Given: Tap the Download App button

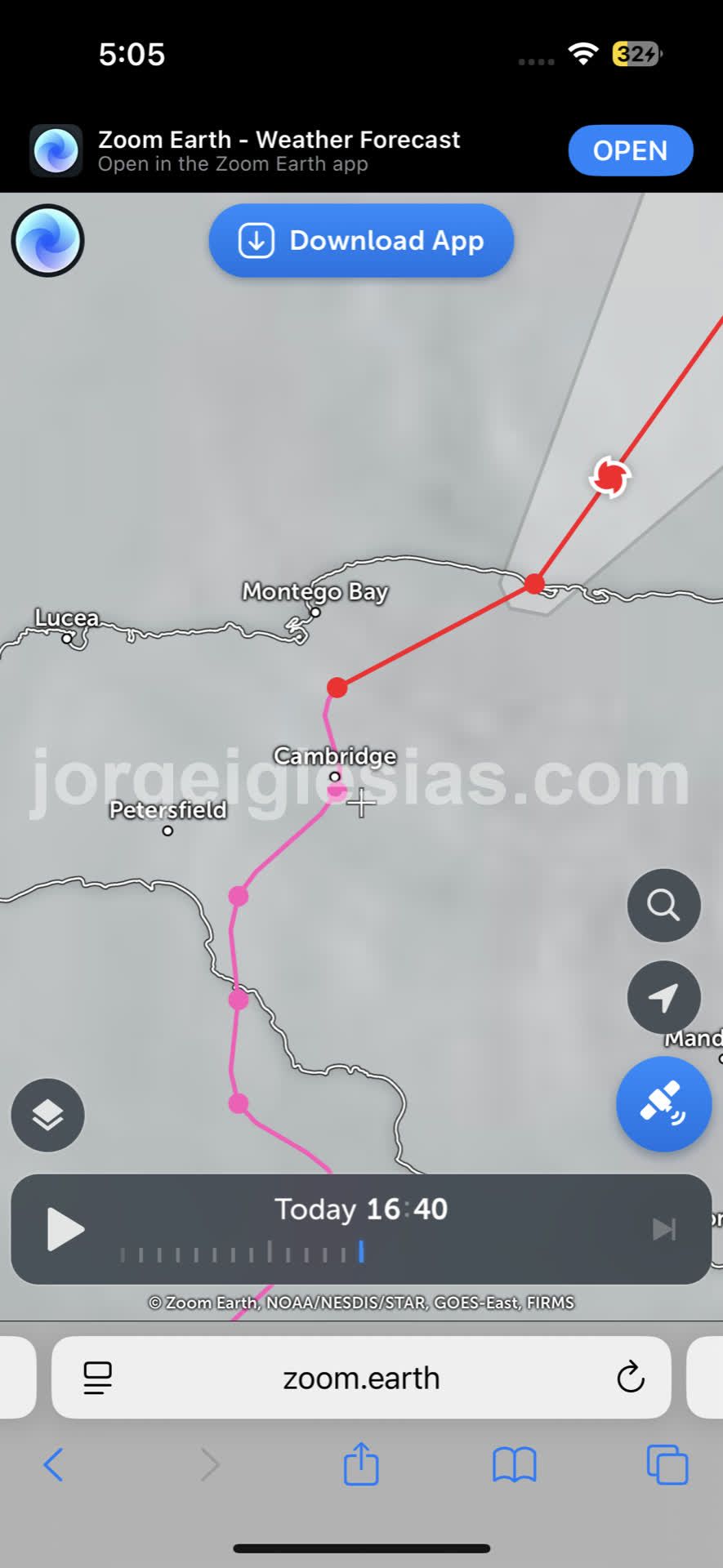Looking at the screenshot, I should pyautogui.click(x=361, y=241).
